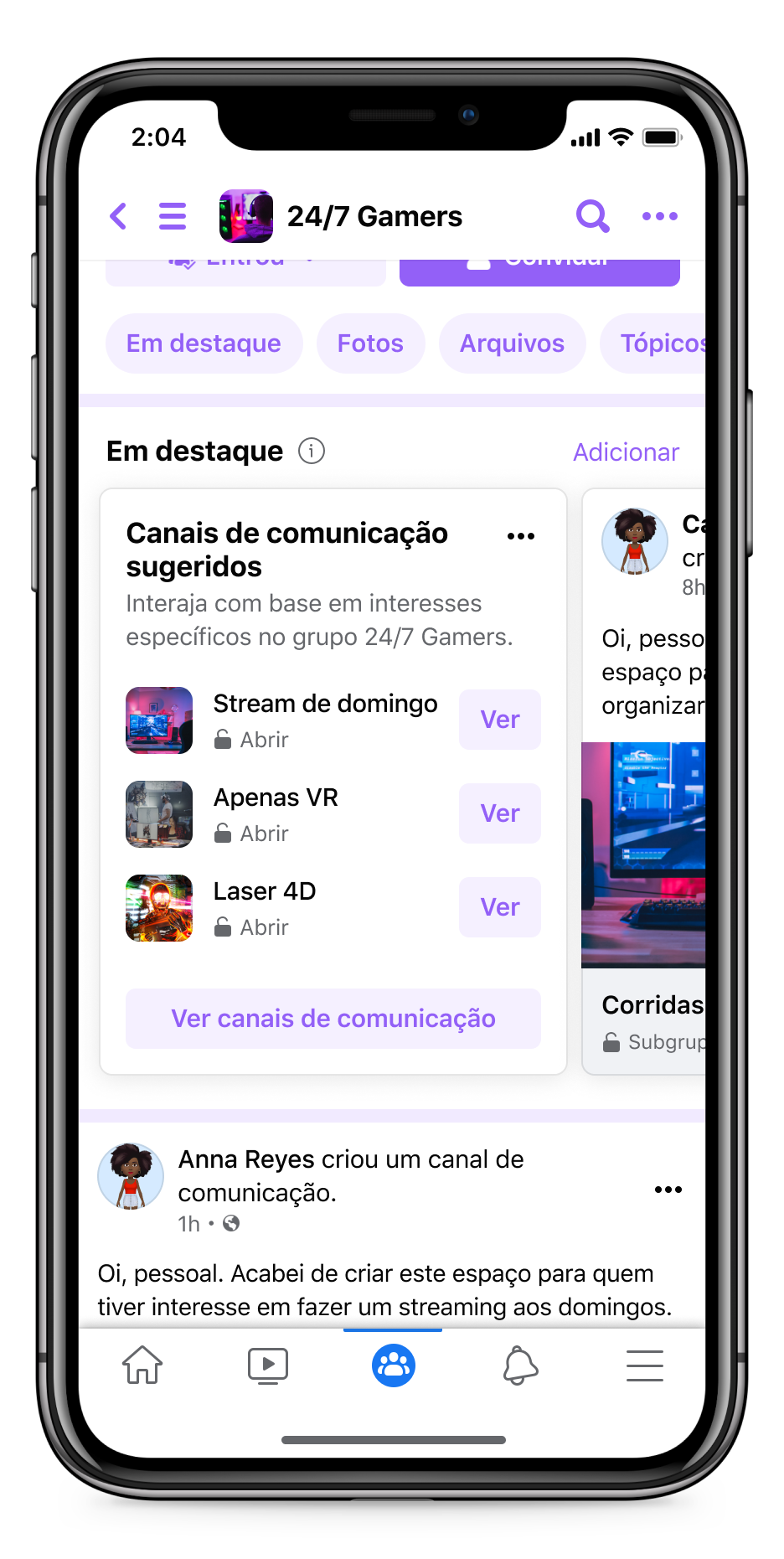View the Laser 4D channel
The image size is (784, 1559).
click(499, 907)
